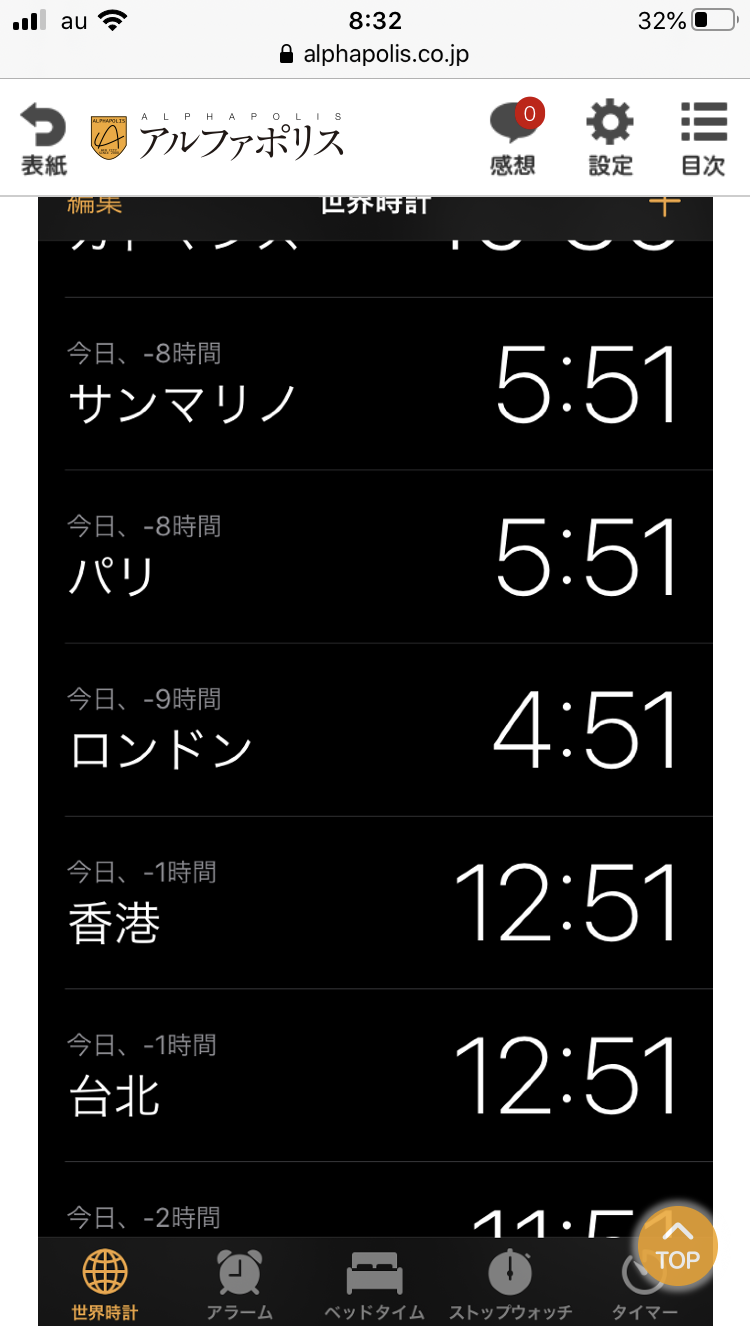Tap the alphapolis.co.jp address bar

[375, 54]
